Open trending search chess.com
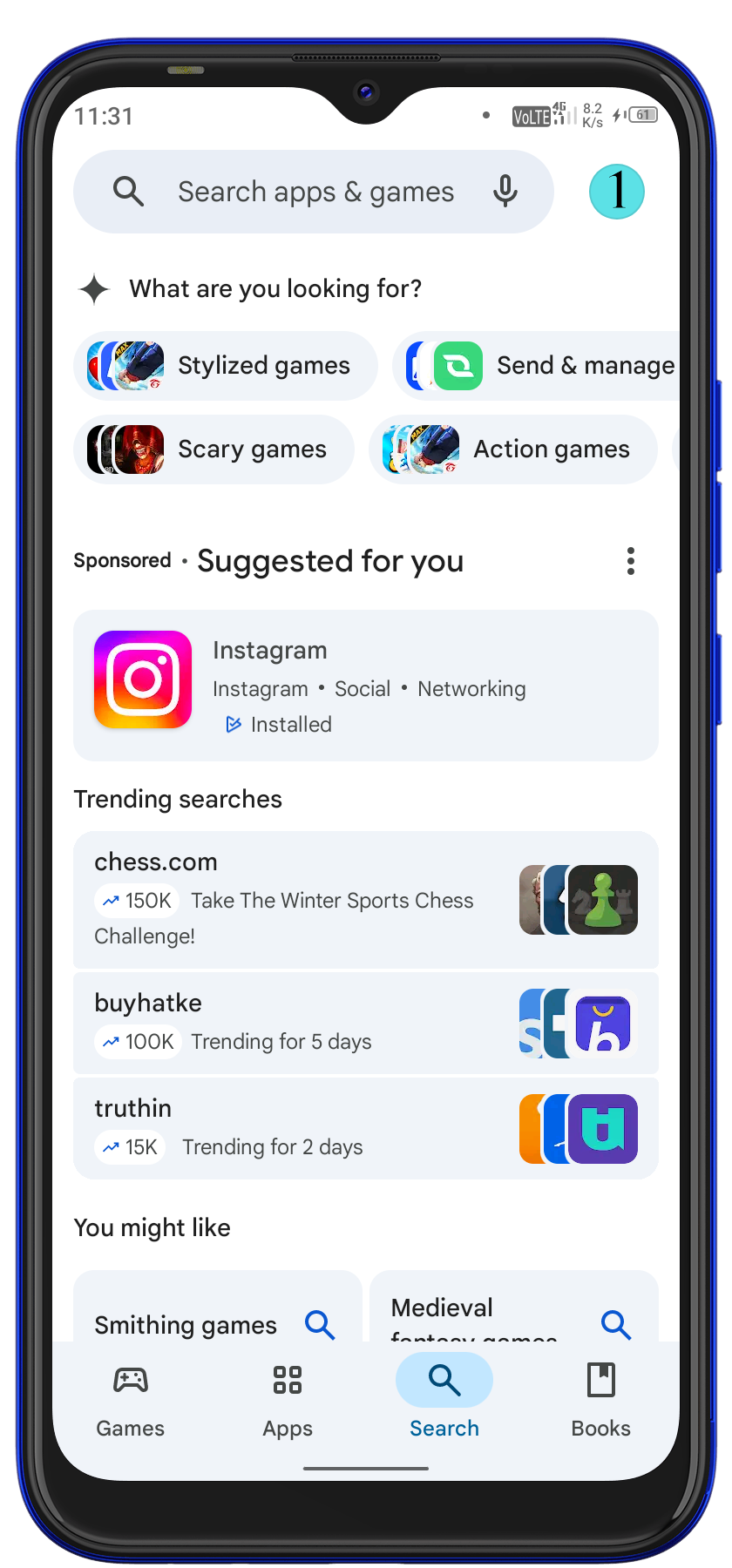 366,899
